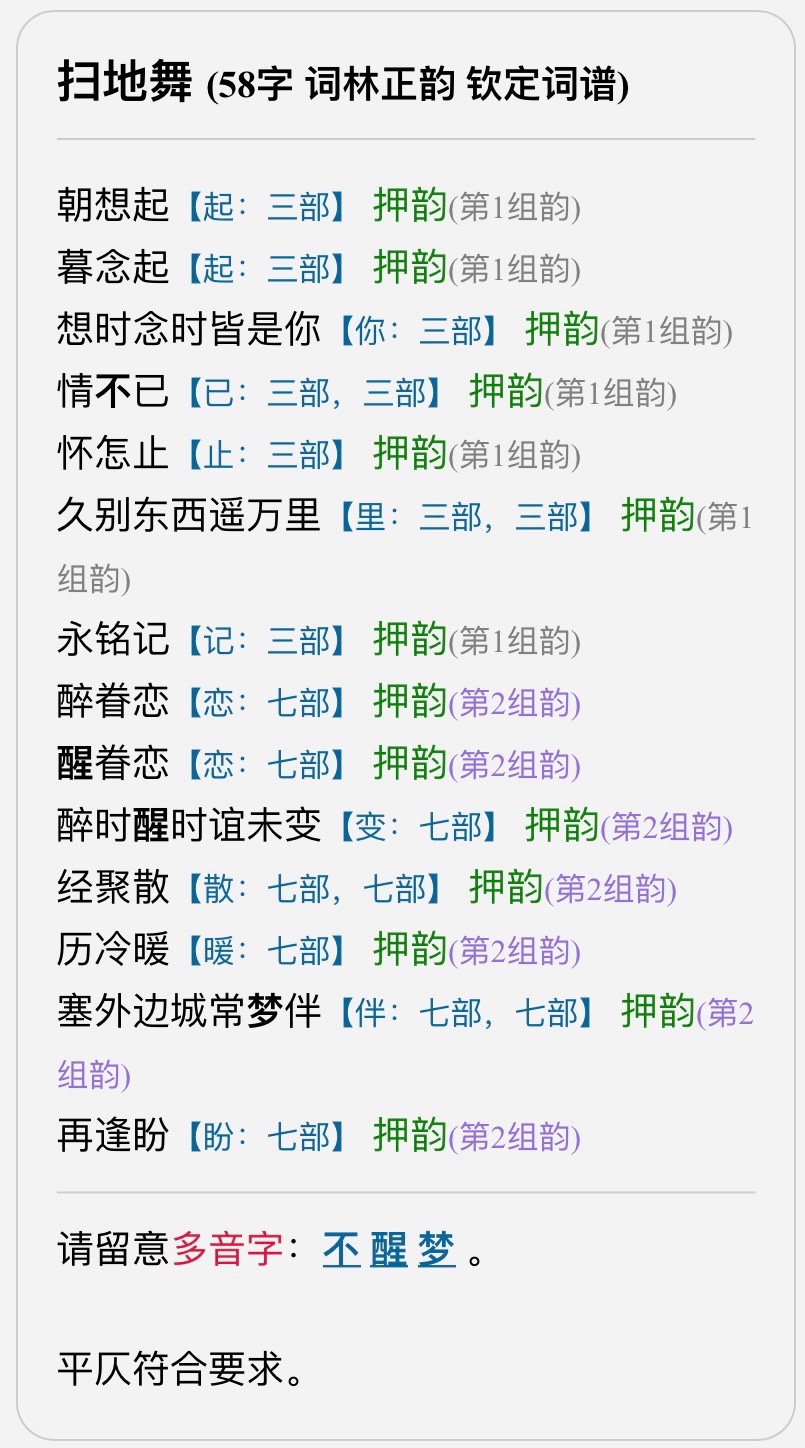805x1448 pixels.
Task: Open the polyphonic character link 不
Action: 341,1250
